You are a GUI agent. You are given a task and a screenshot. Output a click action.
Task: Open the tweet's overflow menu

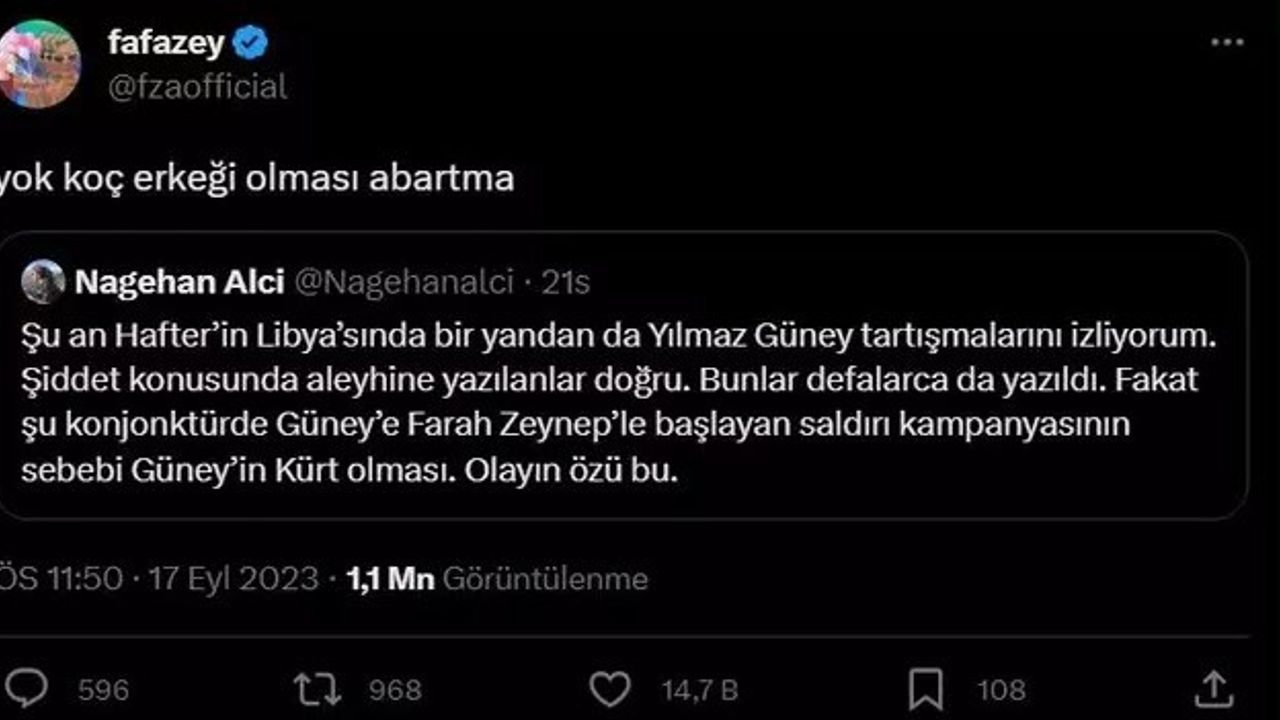(x=1227, y=43)
